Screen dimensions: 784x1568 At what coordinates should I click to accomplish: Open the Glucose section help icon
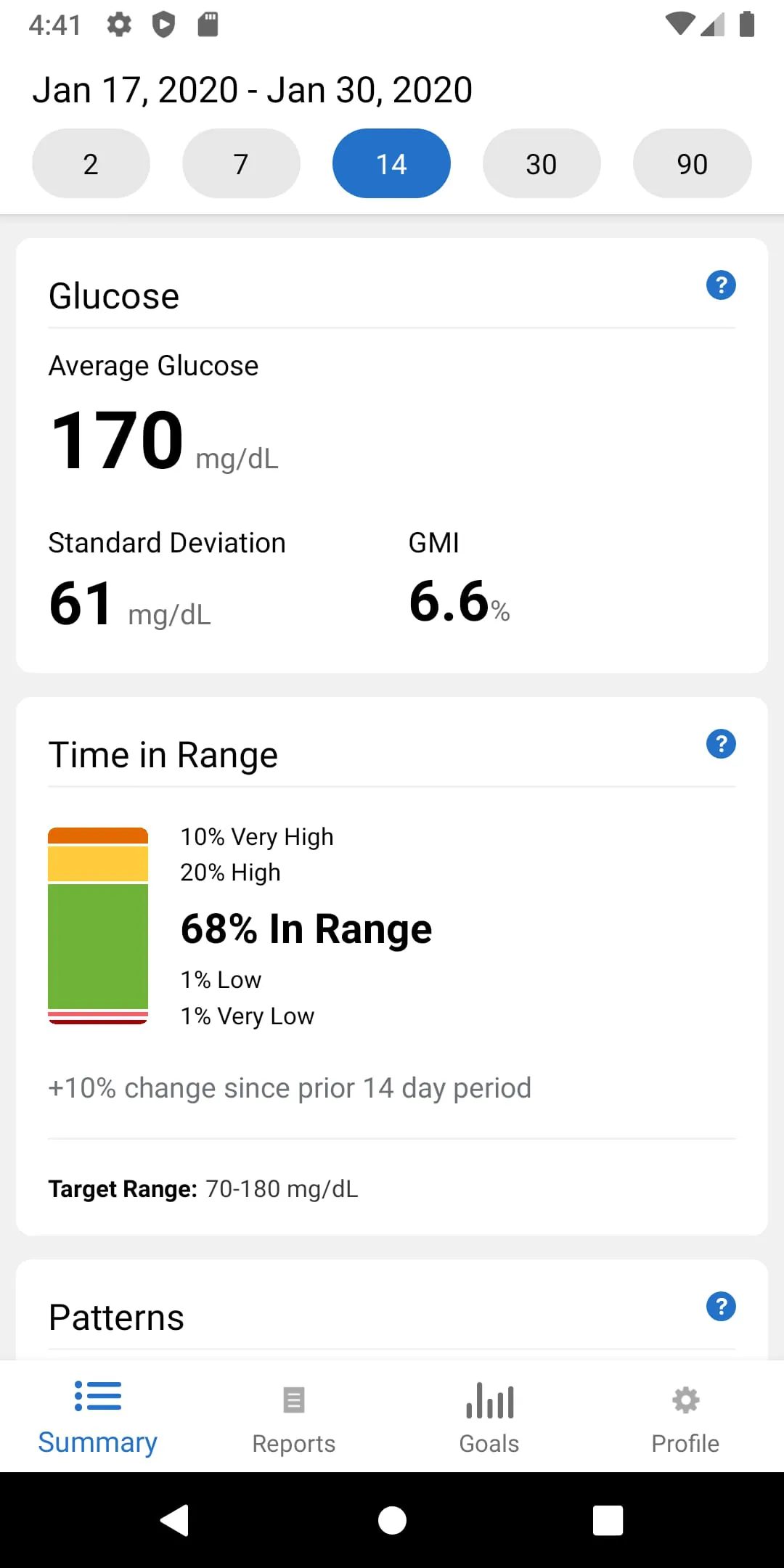click(721, 285)
